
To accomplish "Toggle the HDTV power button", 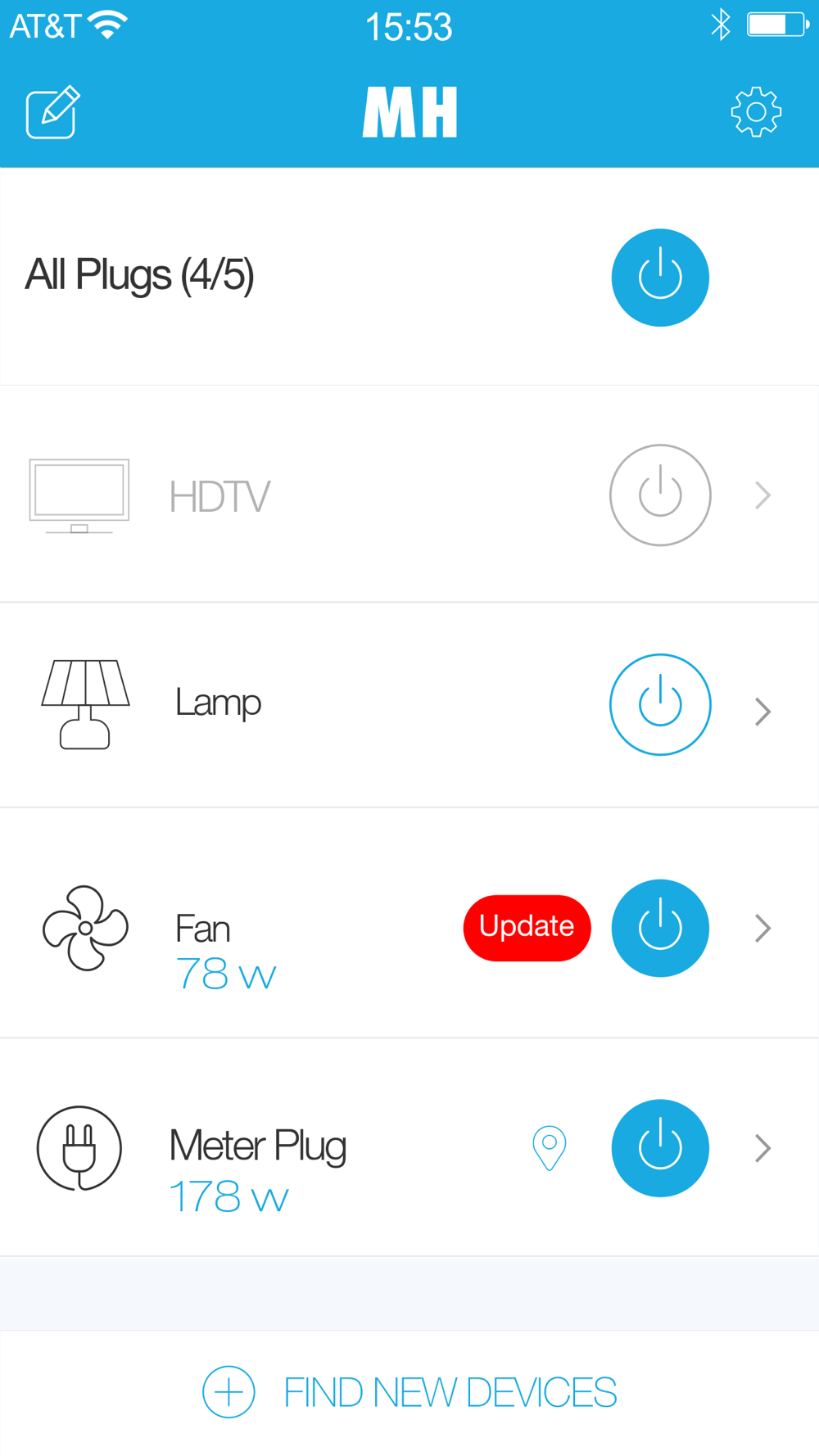I will (660, 495).
